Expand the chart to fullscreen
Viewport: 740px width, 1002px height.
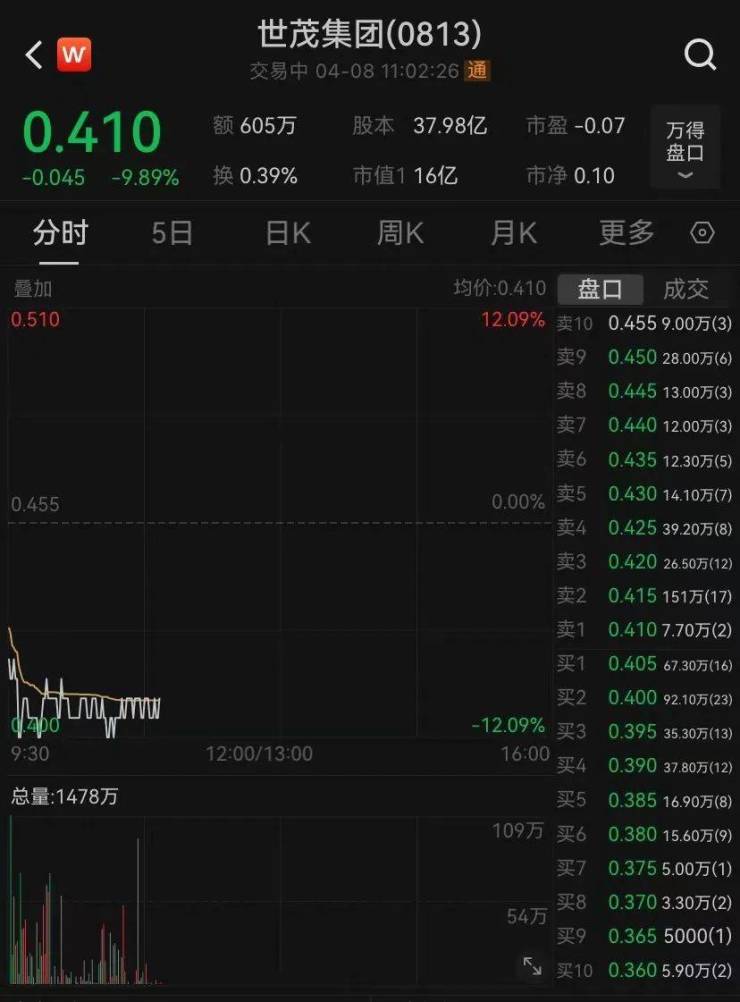(532, 966)
